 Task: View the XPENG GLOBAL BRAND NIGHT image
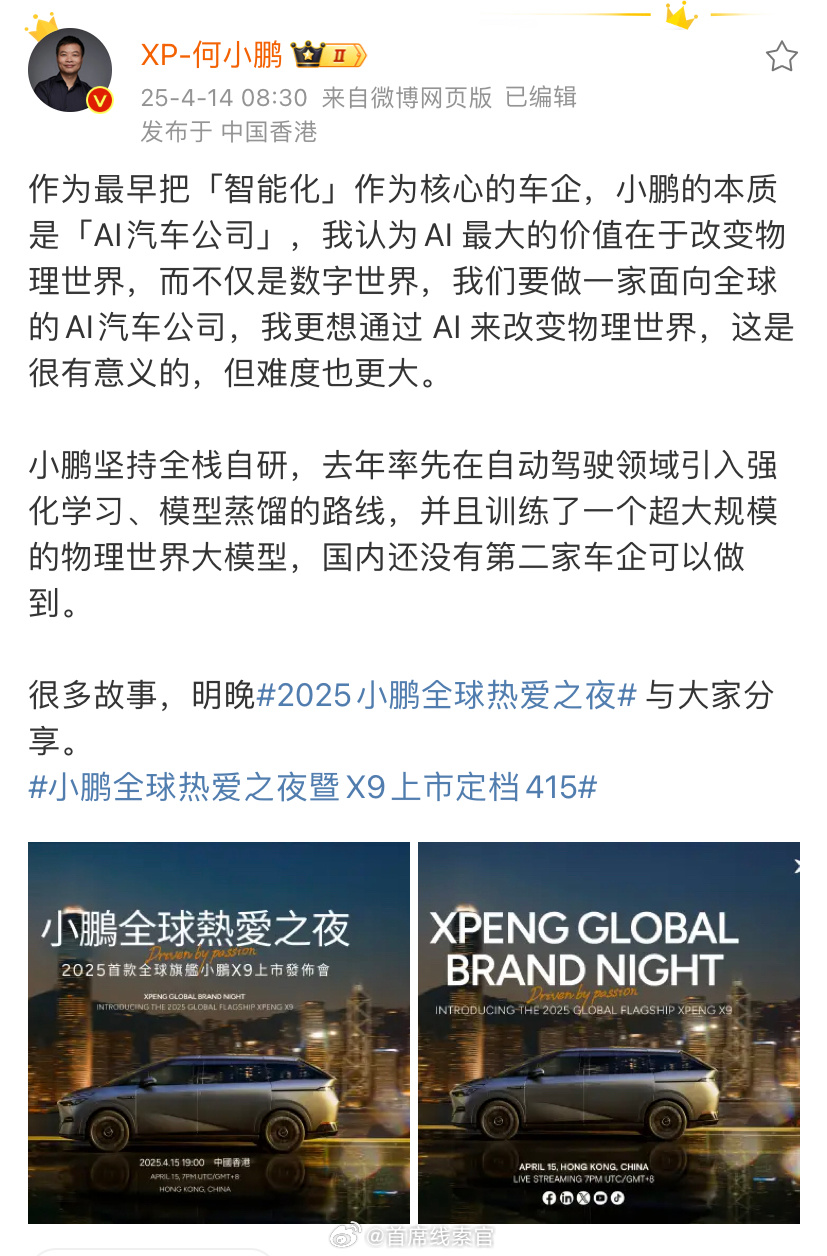(x=608, y=1032)
